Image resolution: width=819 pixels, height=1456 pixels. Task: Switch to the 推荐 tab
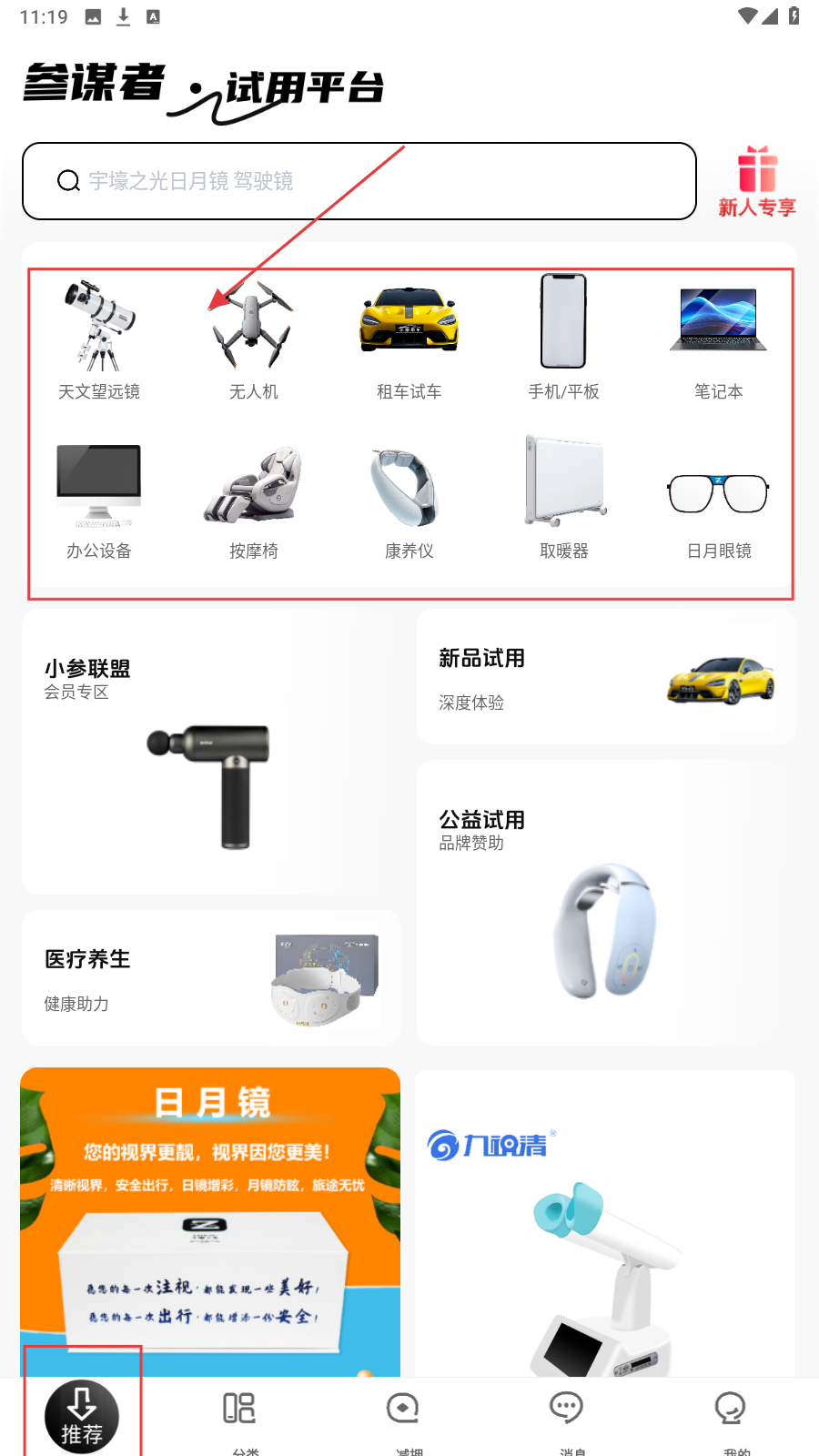82,1417
